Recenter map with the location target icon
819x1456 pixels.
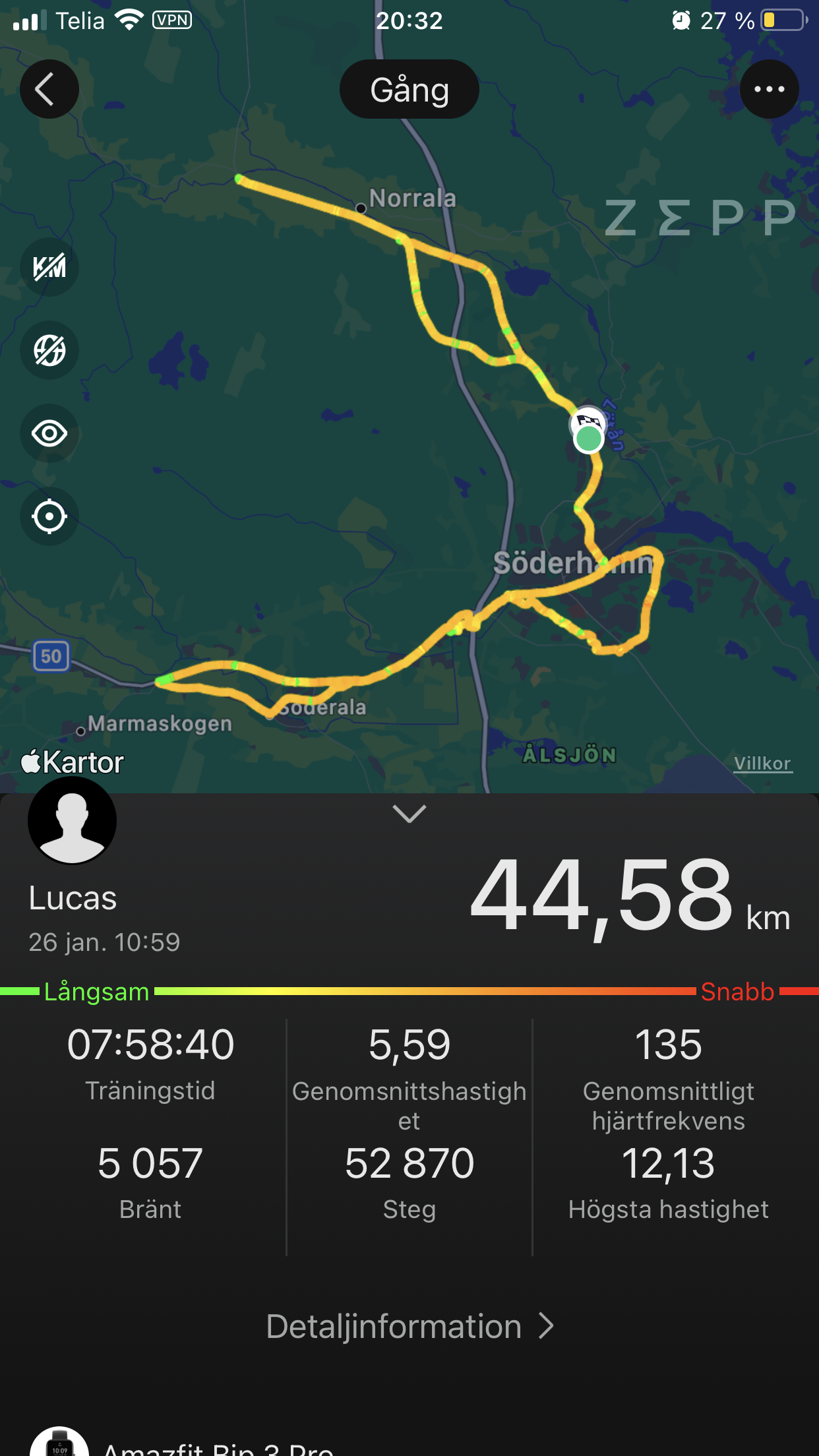(49, 516)
